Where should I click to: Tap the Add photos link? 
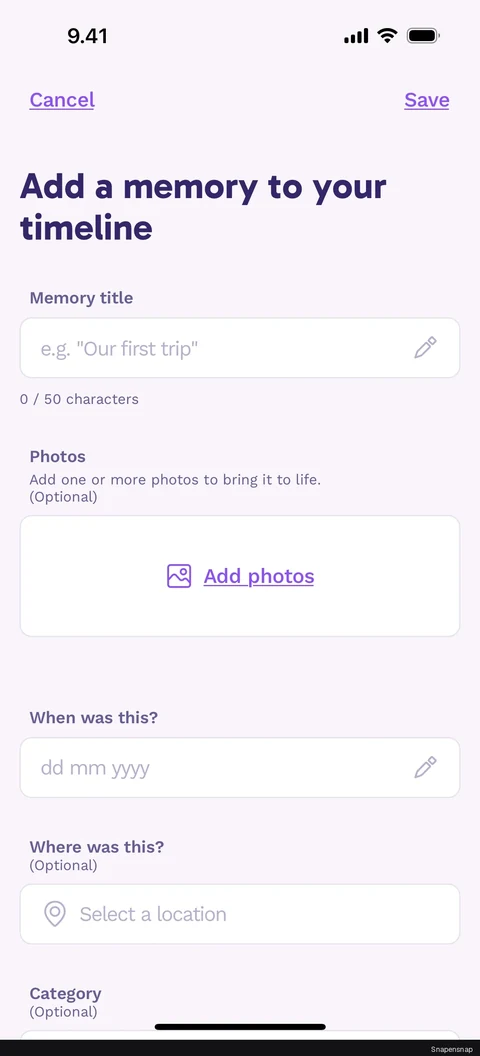[259, 576]
